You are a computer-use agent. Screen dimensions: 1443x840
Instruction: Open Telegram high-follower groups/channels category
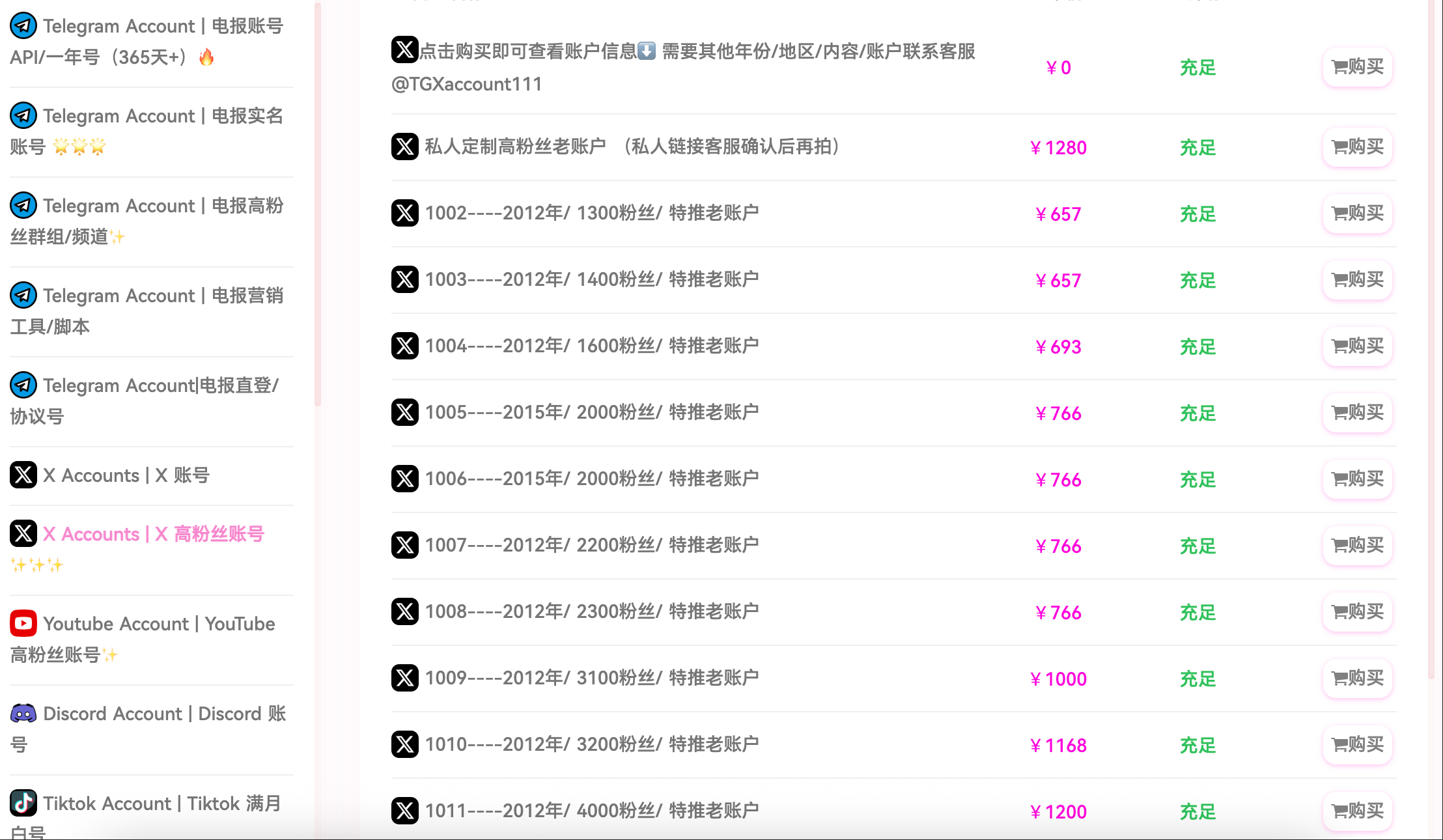click(x=147, y=221)
